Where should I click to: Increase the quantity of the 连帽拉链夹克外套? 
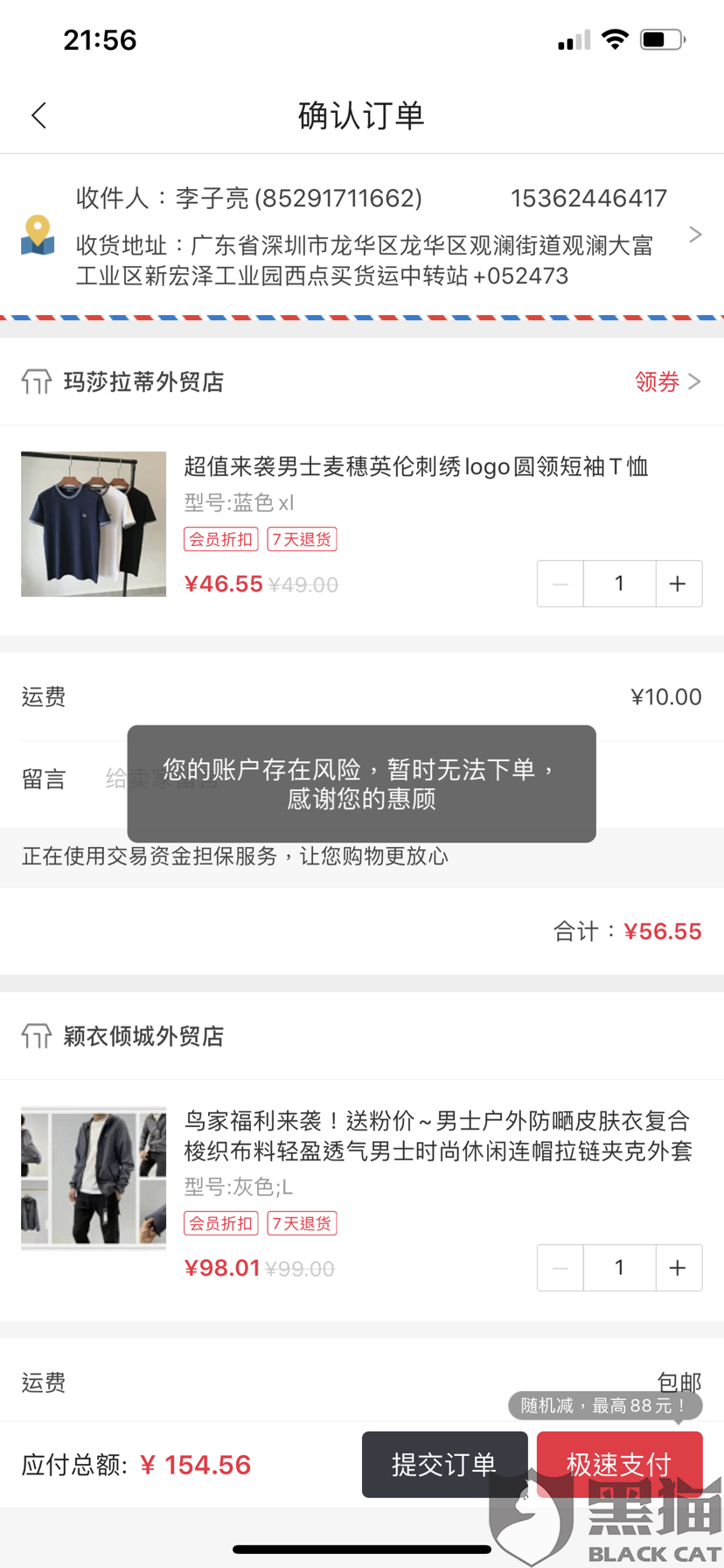(678, 1268)
